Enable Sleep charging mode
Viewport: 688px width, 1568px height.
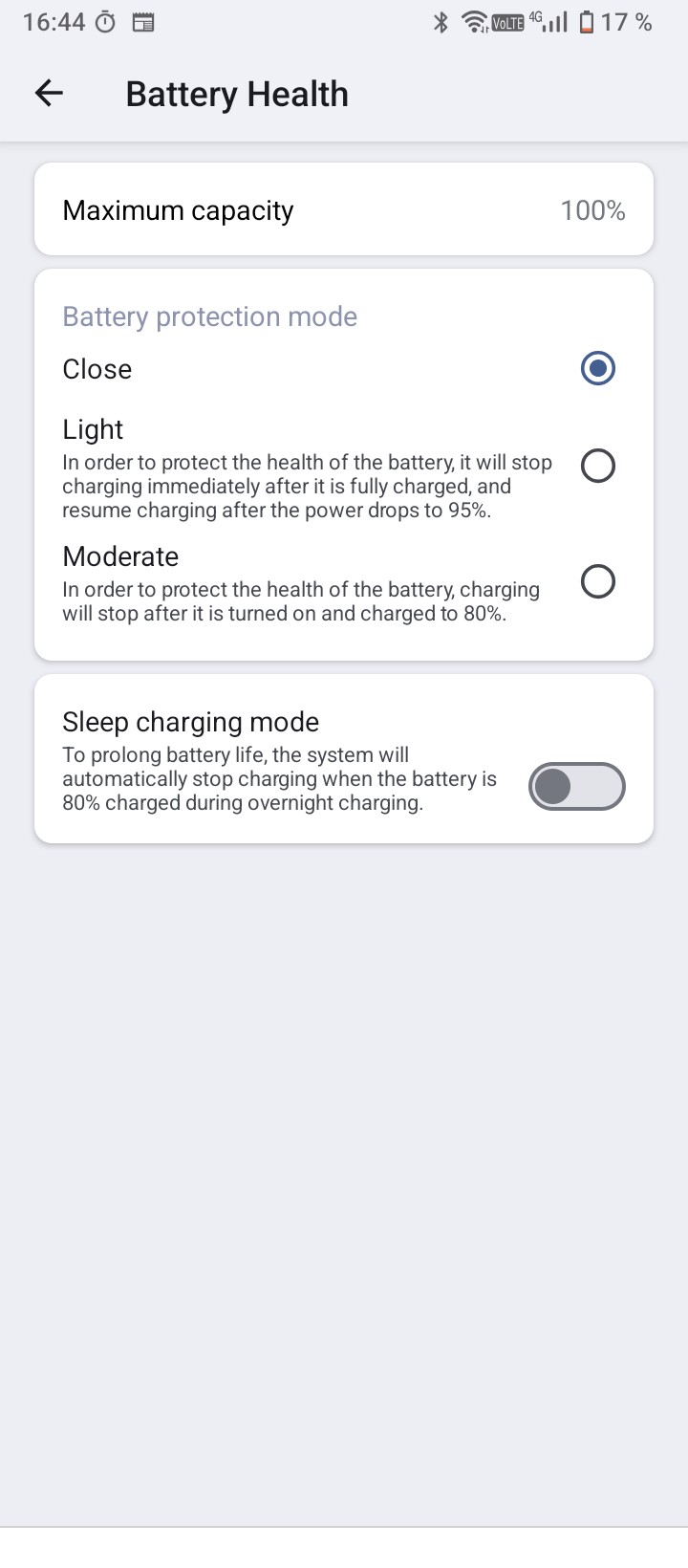(x=576, y=787)
